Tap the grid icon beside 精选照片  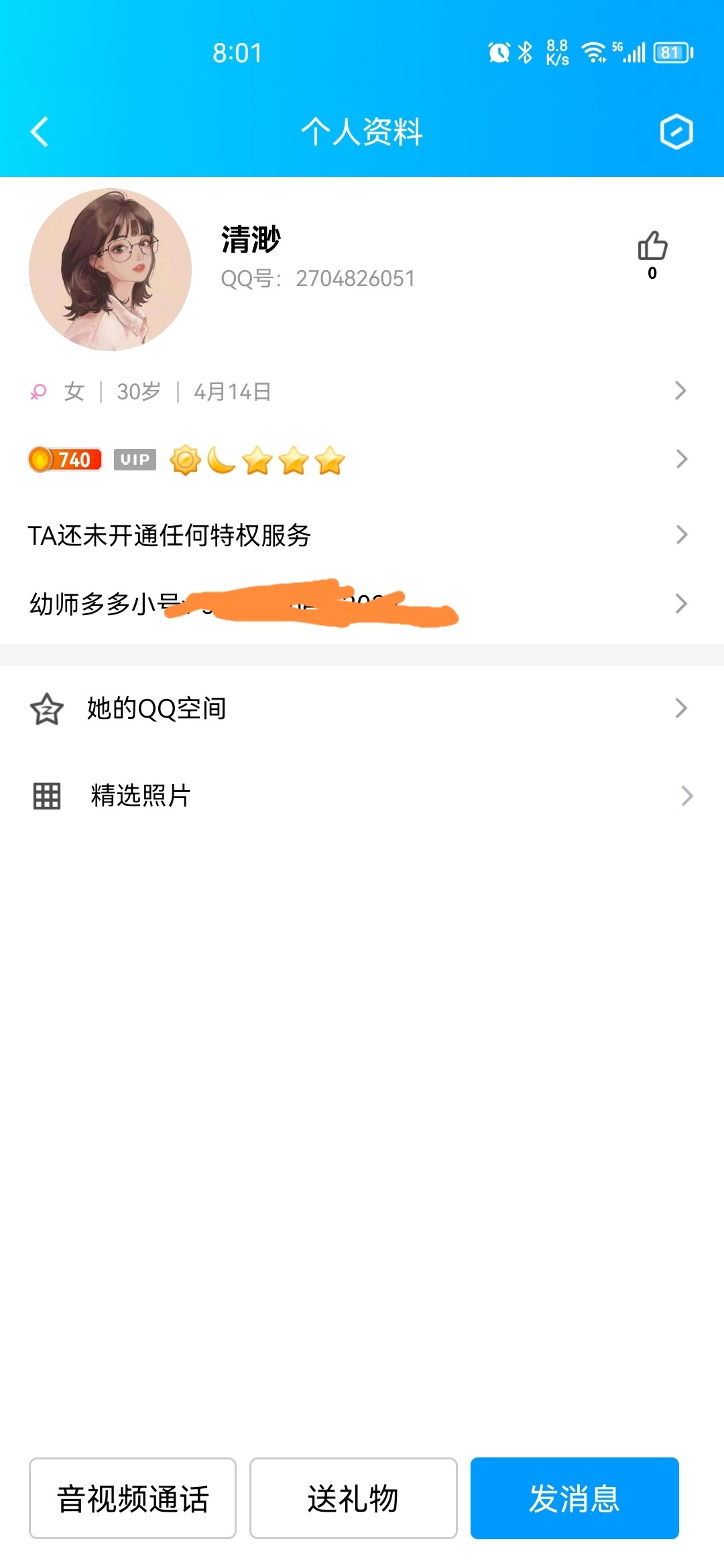coord(45,796)
